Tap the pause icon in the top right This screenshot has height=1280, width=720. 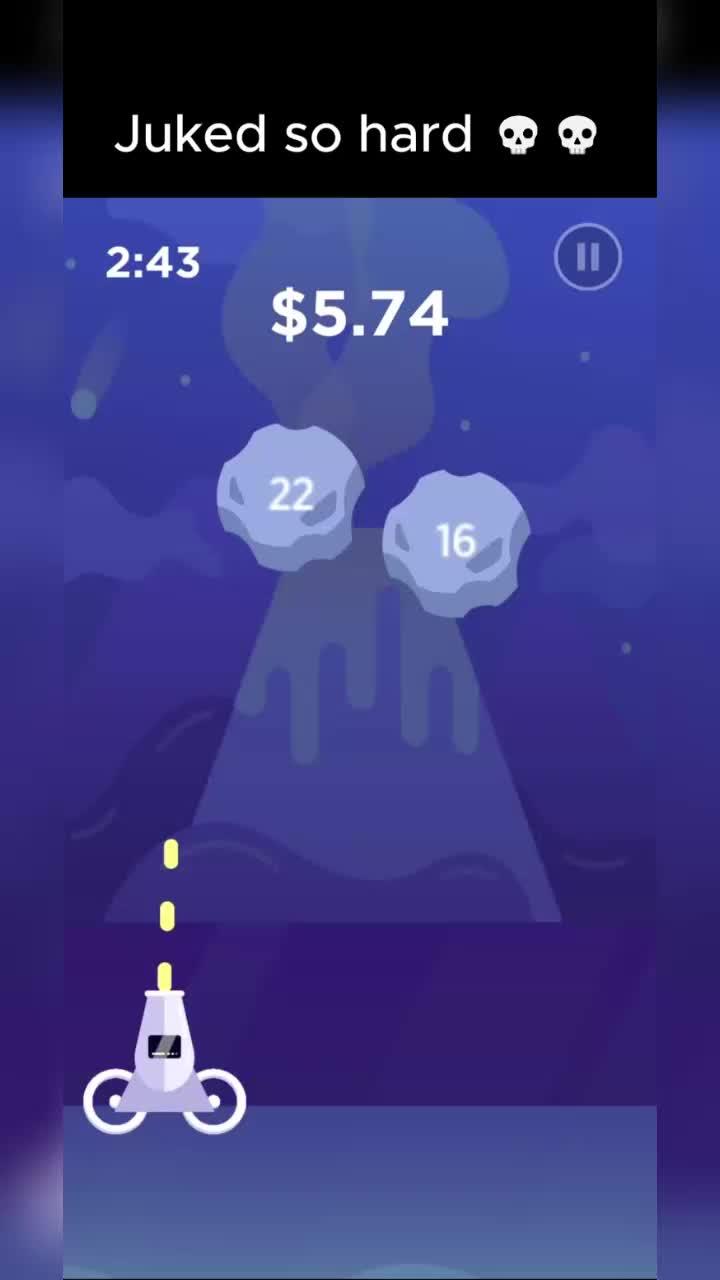587,257
